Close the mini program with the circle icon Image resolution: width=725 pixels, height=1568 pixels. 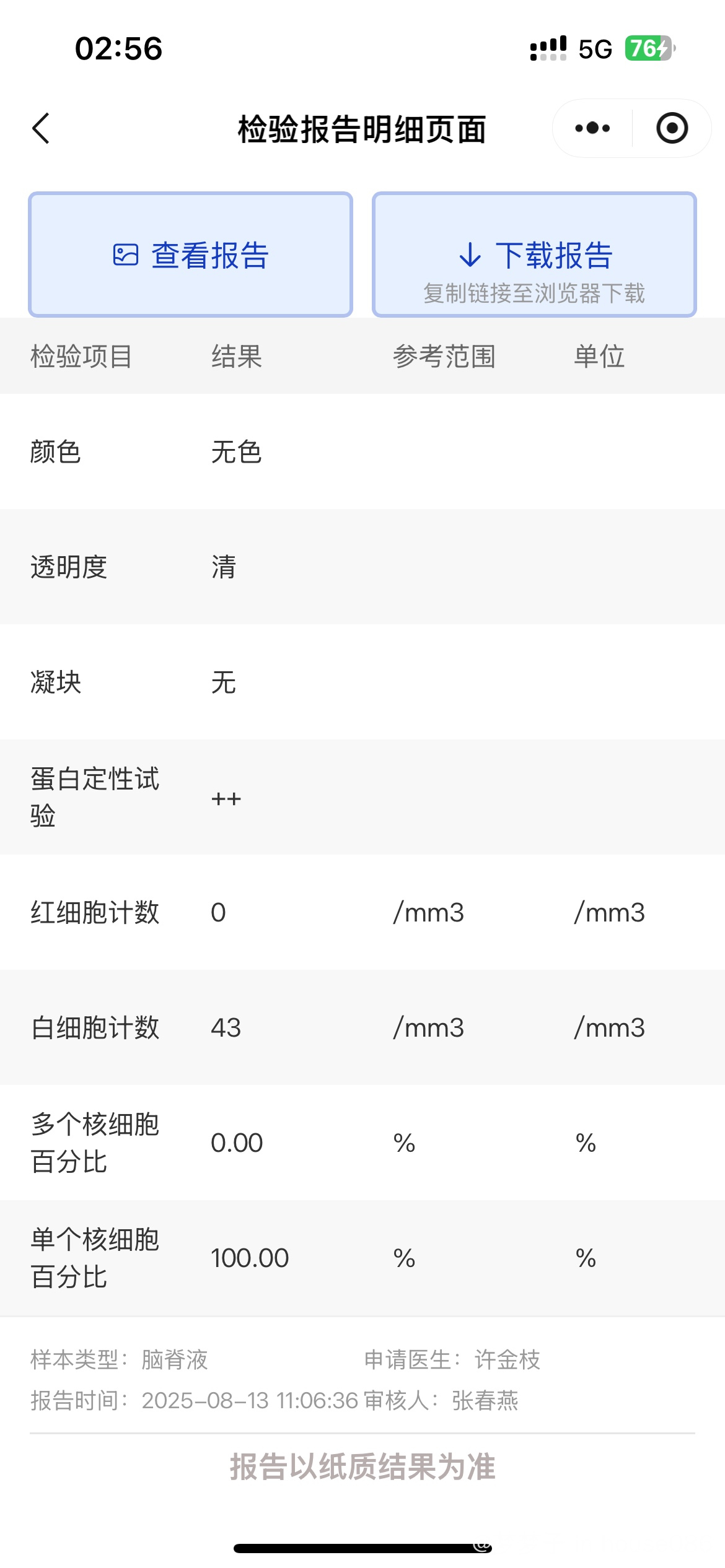(672, 128)
